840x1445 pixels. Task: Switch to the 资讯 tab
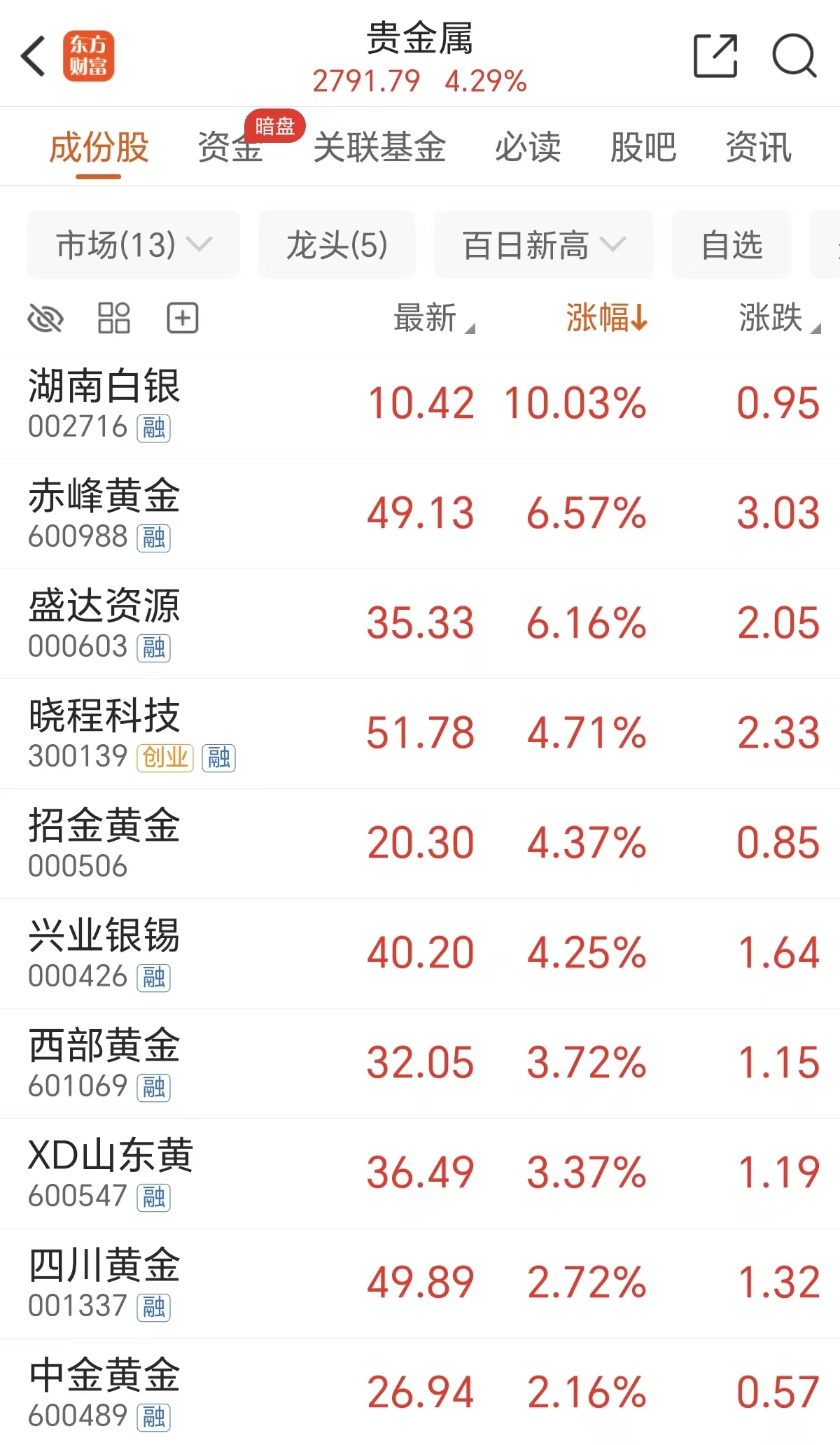point(759,147)
